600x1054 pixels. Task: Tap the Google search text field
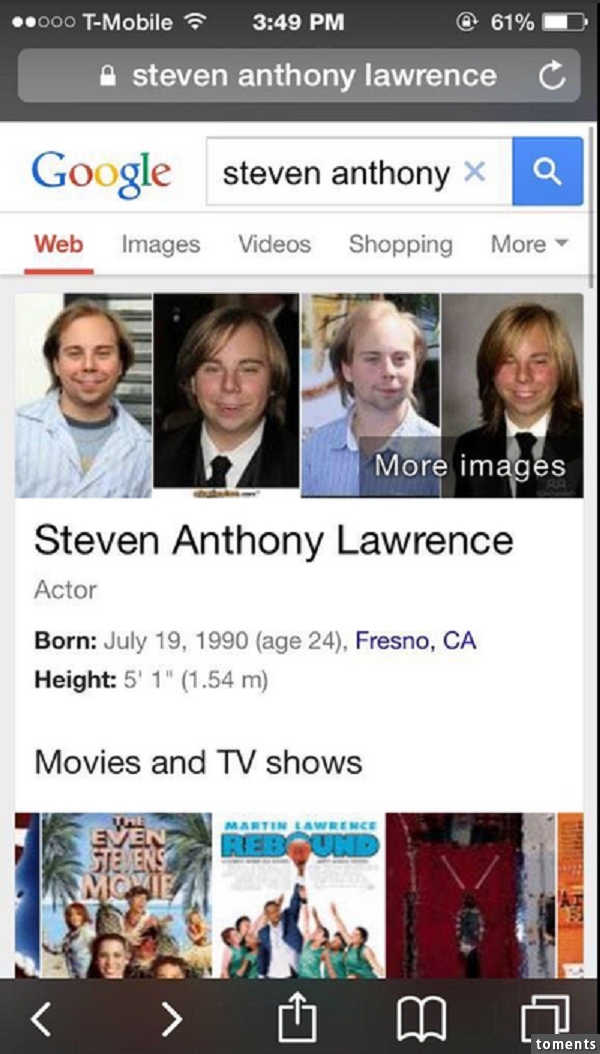pos(335,173)
